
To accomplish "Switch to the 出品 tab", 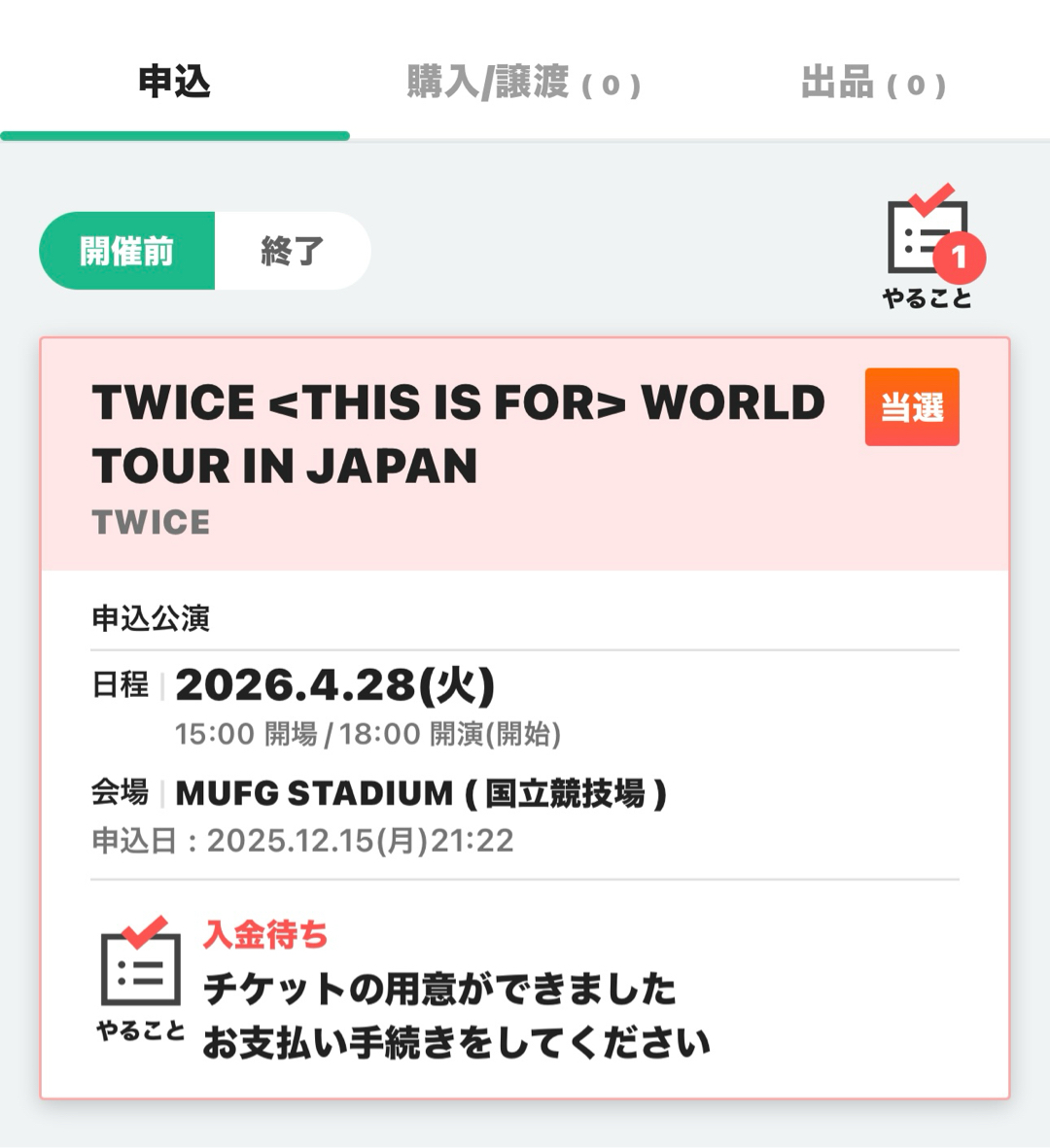I will pyautogui.click(x=872, y=83).
